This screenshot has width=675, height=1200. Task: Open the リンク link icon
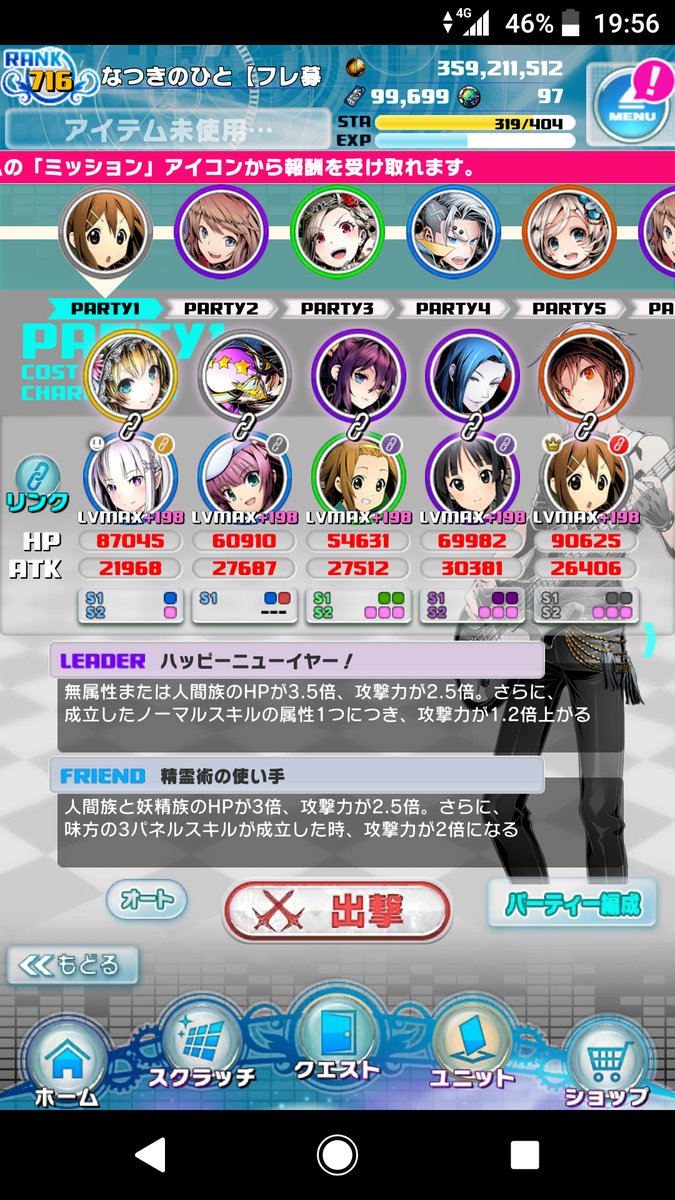point(35,483)
